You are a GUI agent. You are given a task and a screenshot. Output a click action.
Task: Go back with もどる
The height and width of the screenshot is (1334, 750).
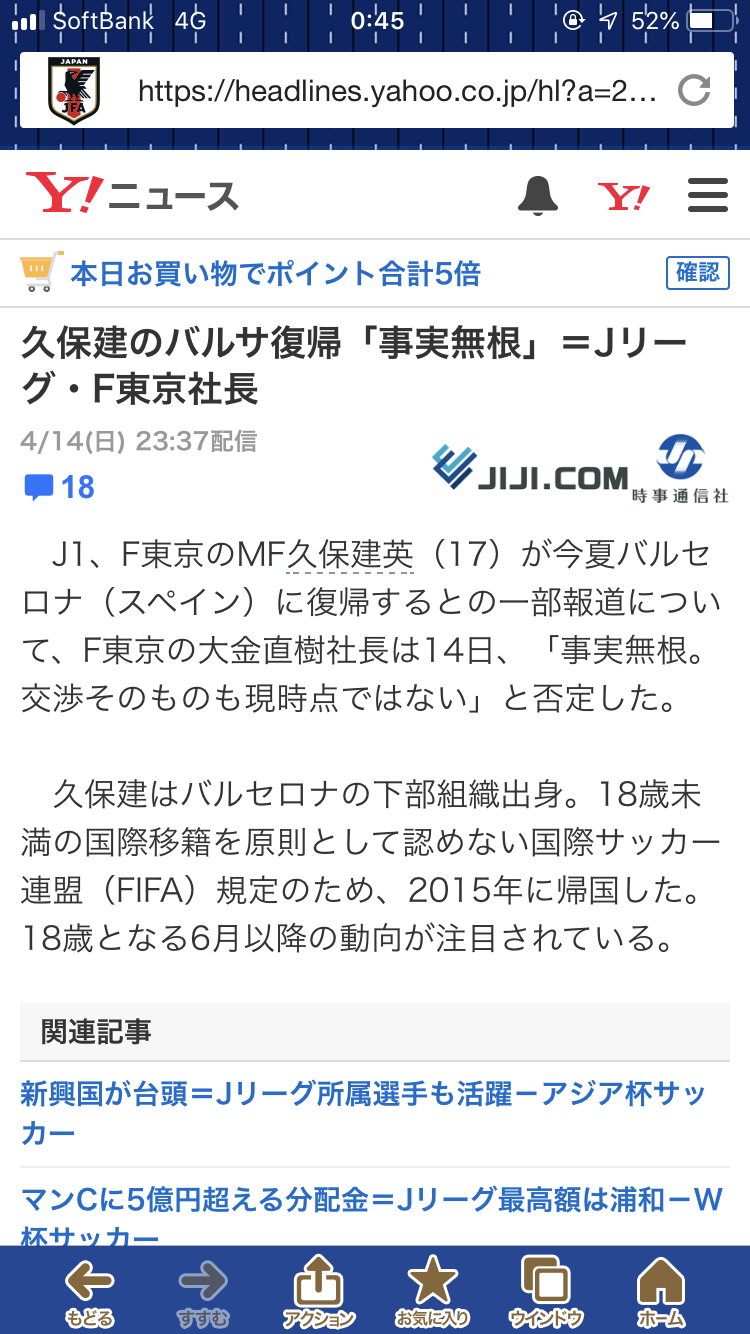coord(89,1291)
